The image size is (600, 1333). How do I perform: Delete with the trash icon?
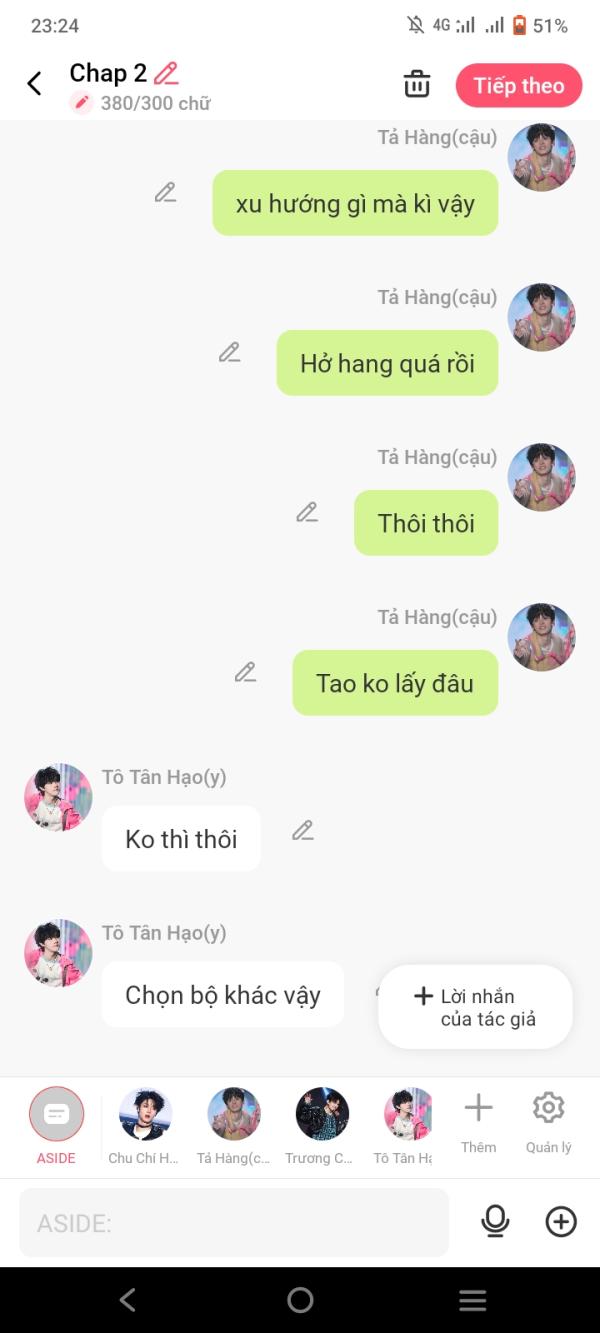coord(417,85)
